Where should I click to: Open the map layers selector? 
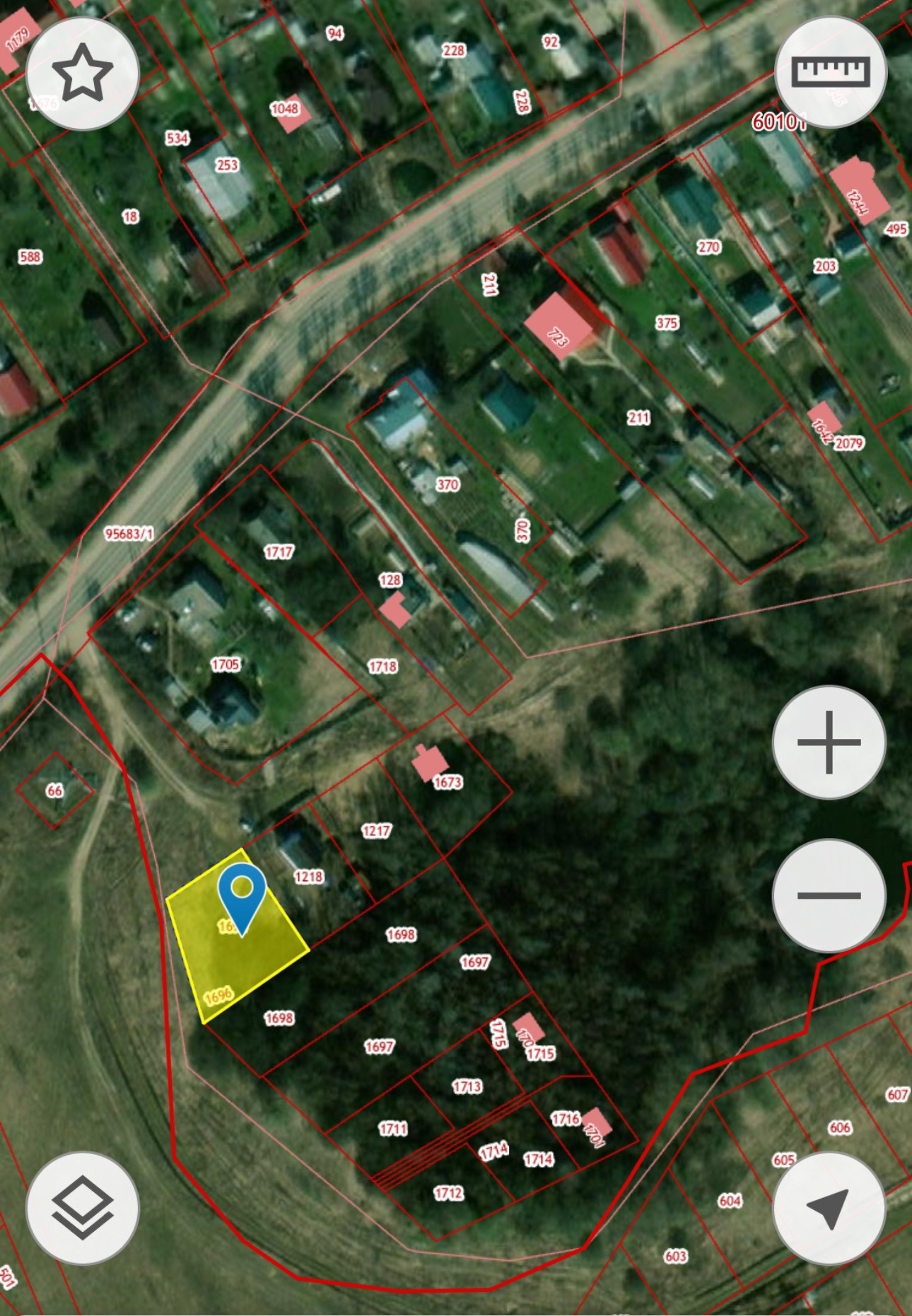pyautogui.click(x=82, y=1209)
